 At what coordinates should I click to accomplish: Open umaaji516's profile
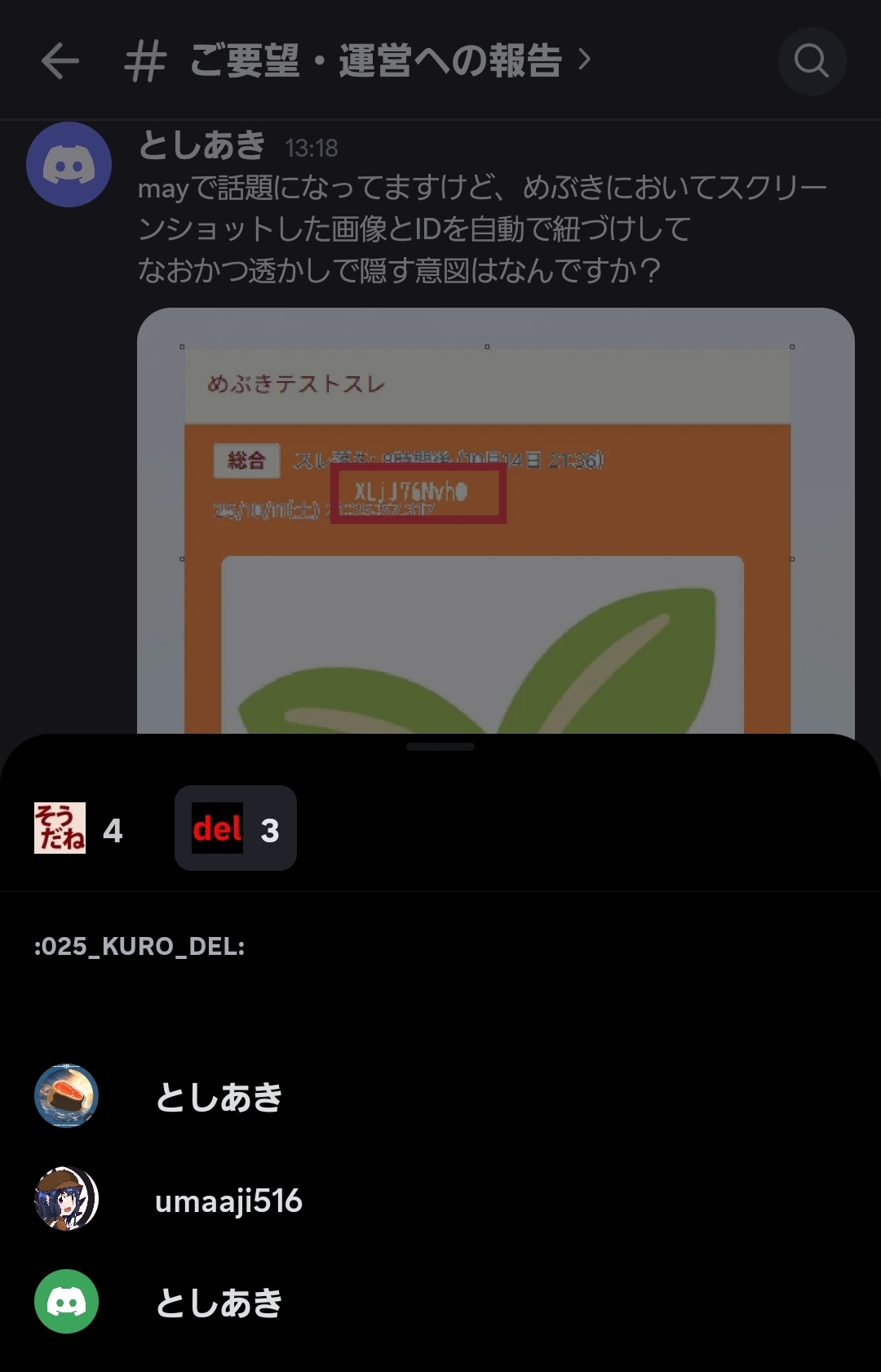(228, 1200)
